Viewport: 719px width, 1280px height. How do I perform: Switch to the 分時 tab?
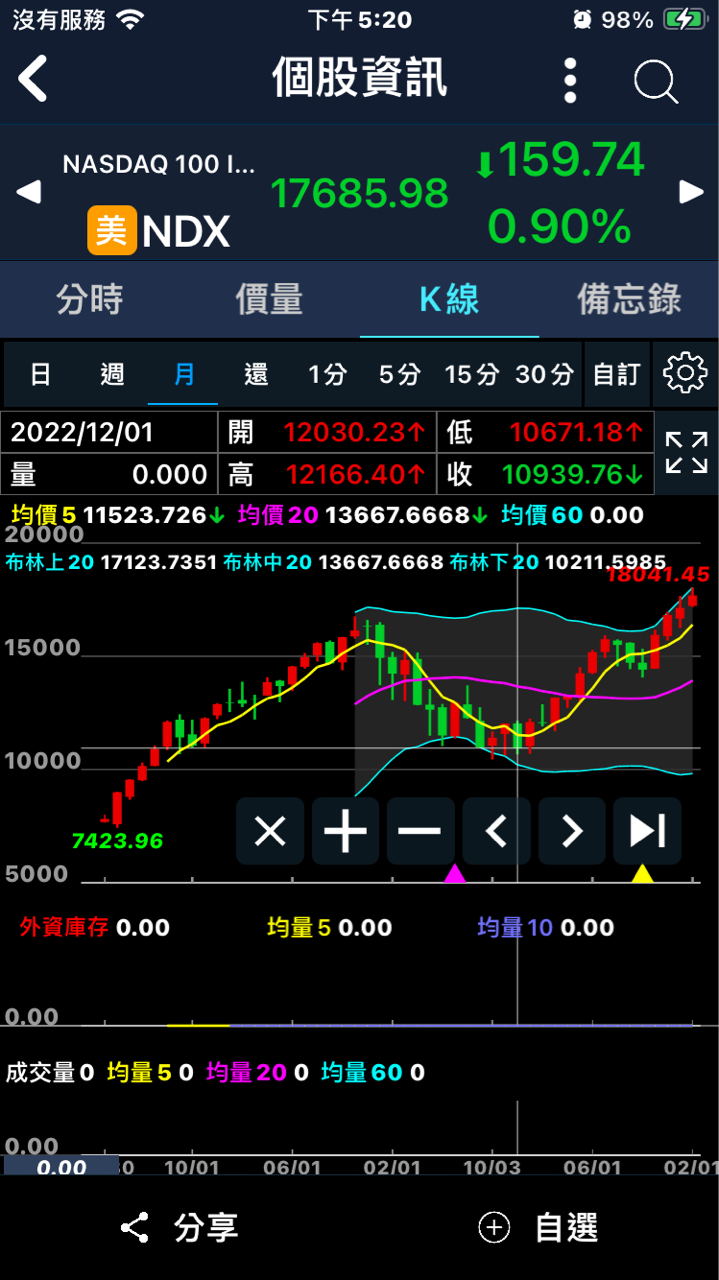point(90,299)
